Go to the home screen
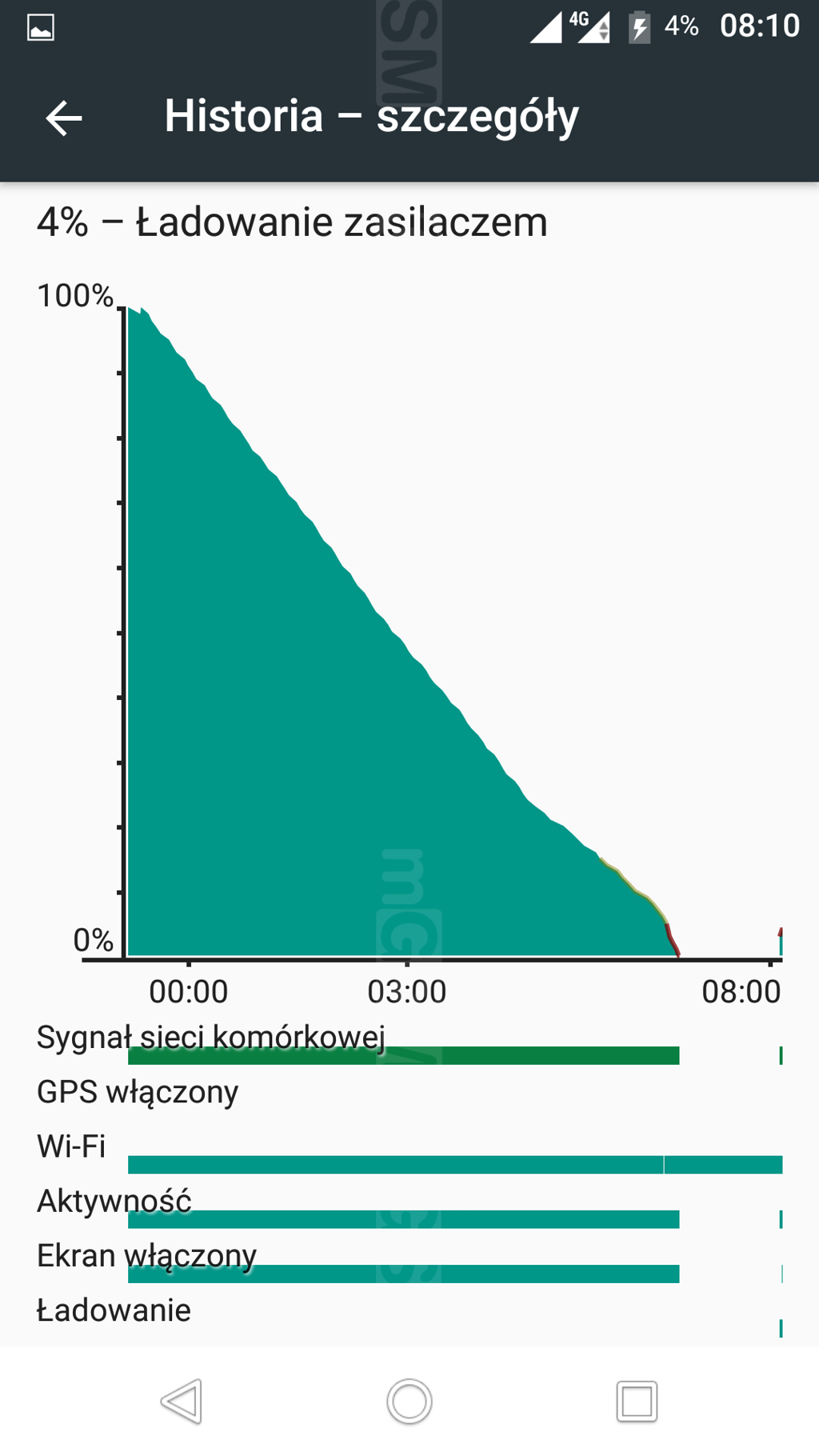This screenshot has width=819, height=1456. [x=409, y=1401]
